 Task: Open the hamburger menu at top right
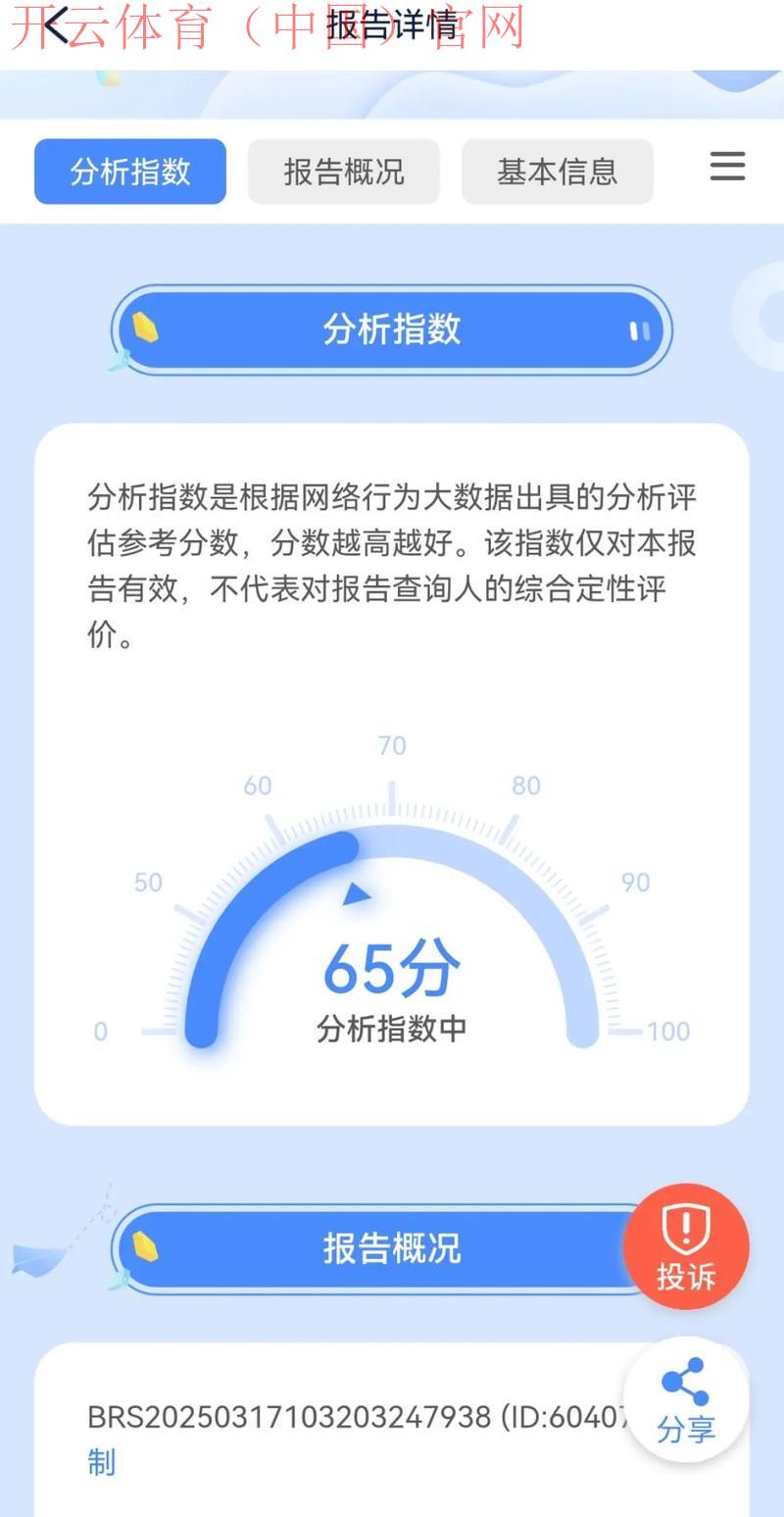pos(727,168)
